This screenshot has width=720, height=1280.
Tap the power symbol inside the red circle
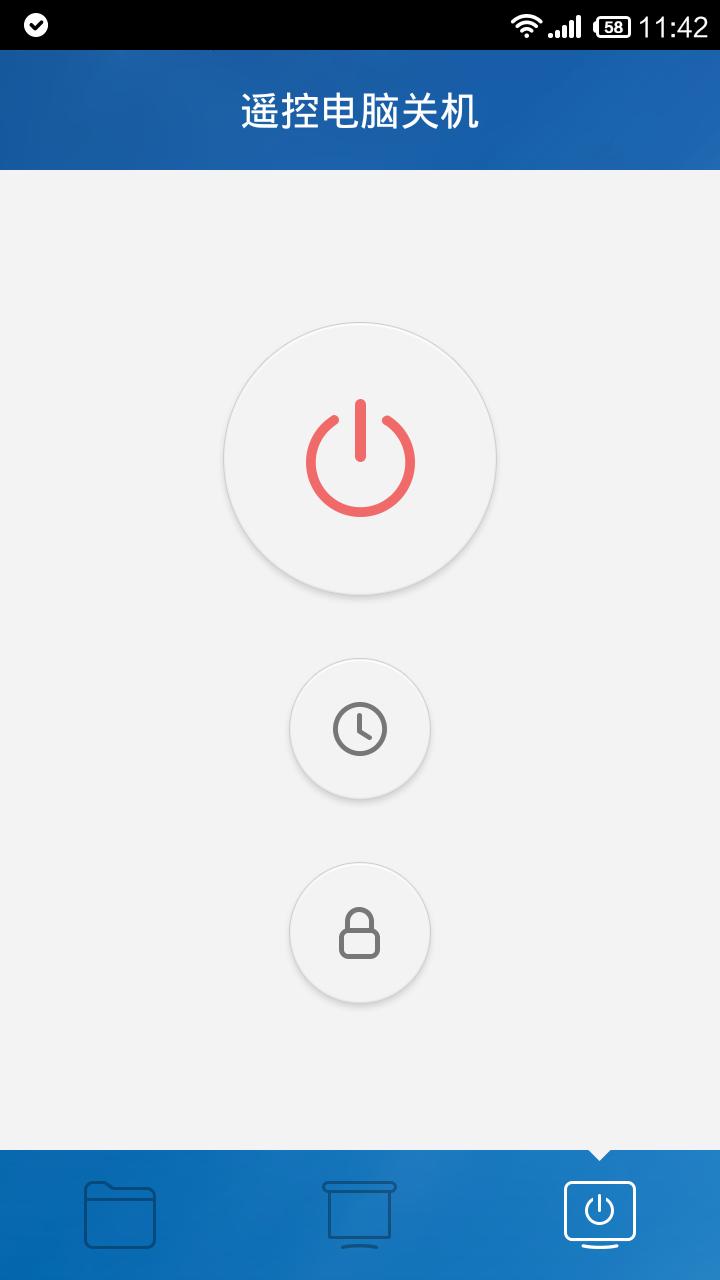(x=360, y=458)
